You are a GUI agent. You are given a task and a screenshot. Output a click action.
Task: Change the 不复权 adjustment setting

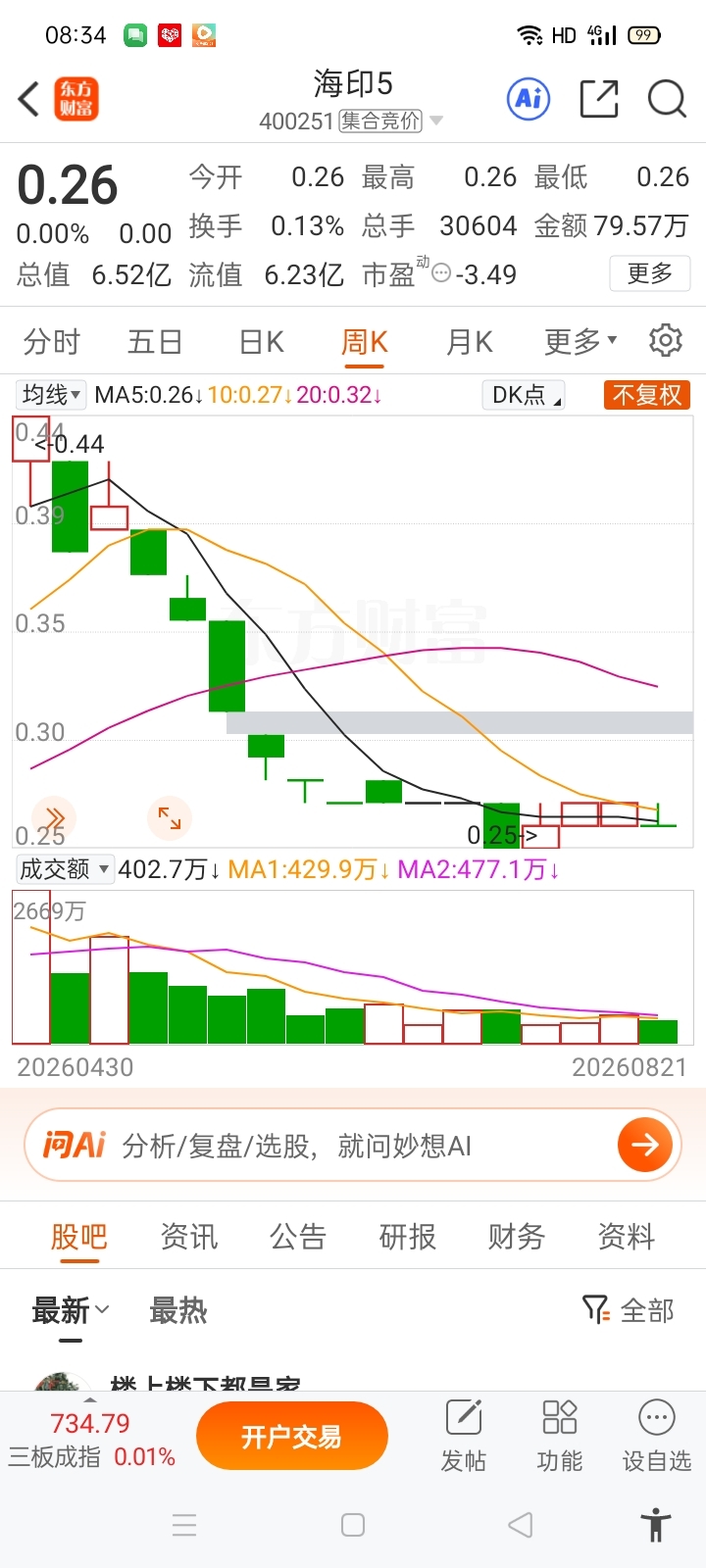coord(647,395)
